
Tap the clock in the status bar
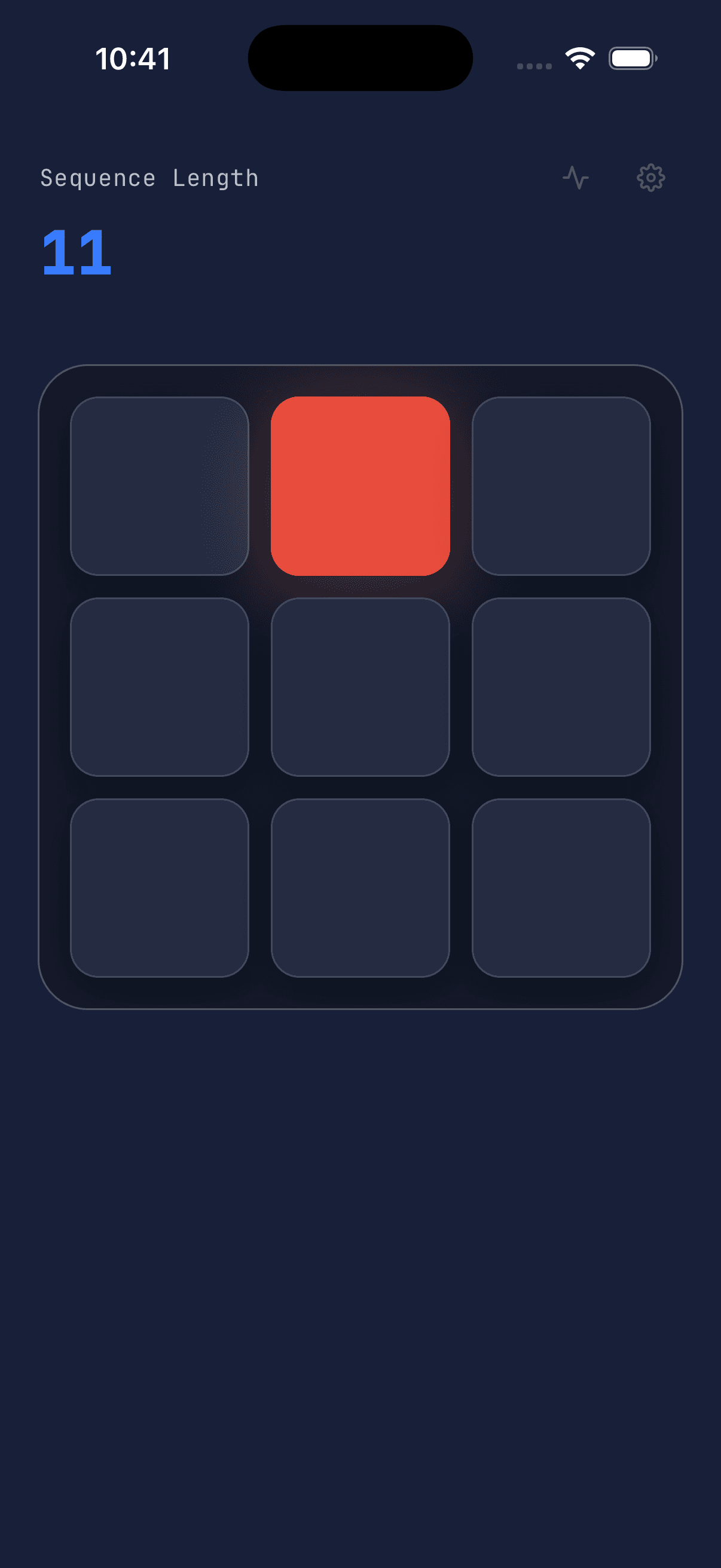(x=133, y=58)
